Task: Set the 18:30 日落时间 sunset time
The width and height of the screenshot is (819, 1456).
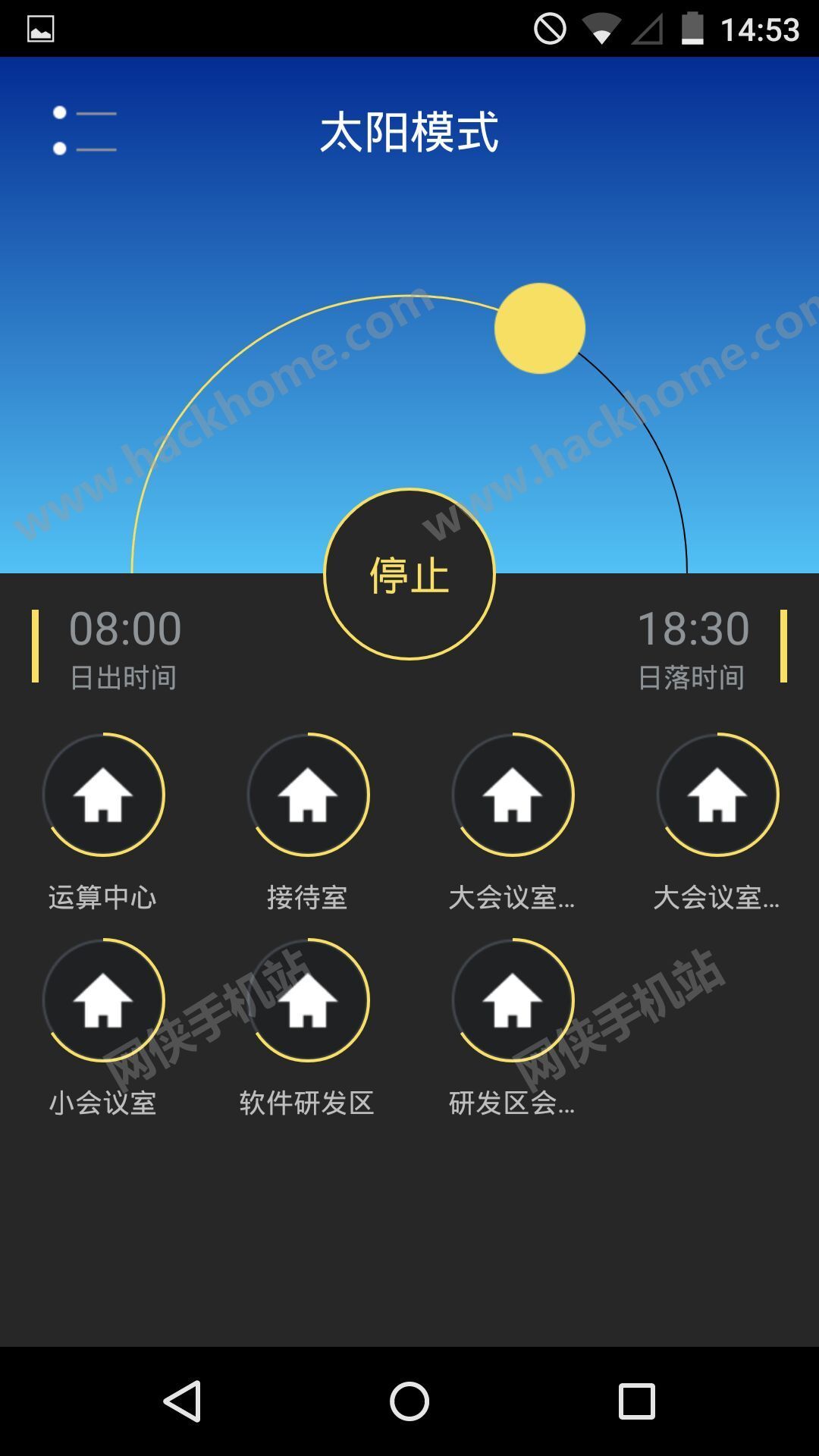Action: click(x=693, y=648)
